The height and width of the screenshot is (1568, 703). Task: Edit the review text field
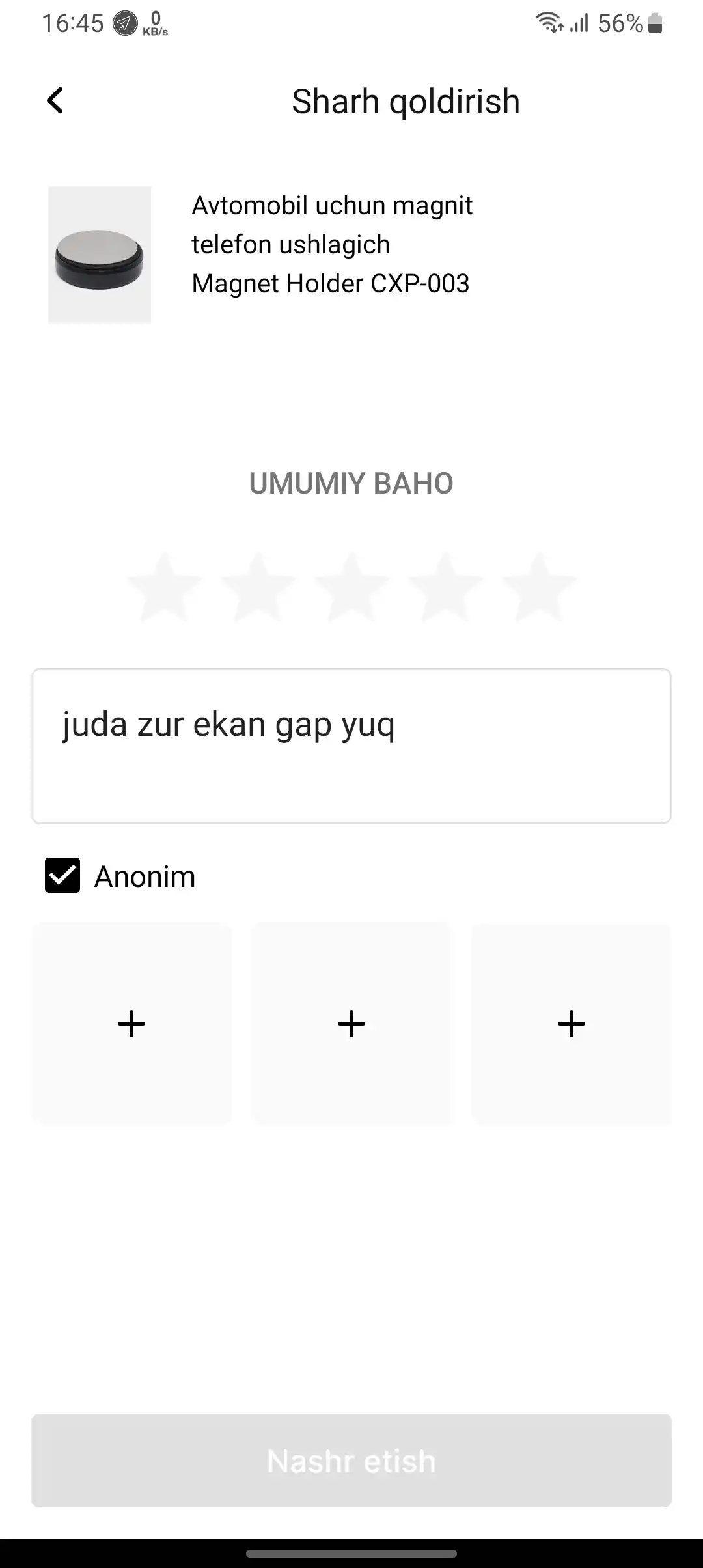pos(351,746)
